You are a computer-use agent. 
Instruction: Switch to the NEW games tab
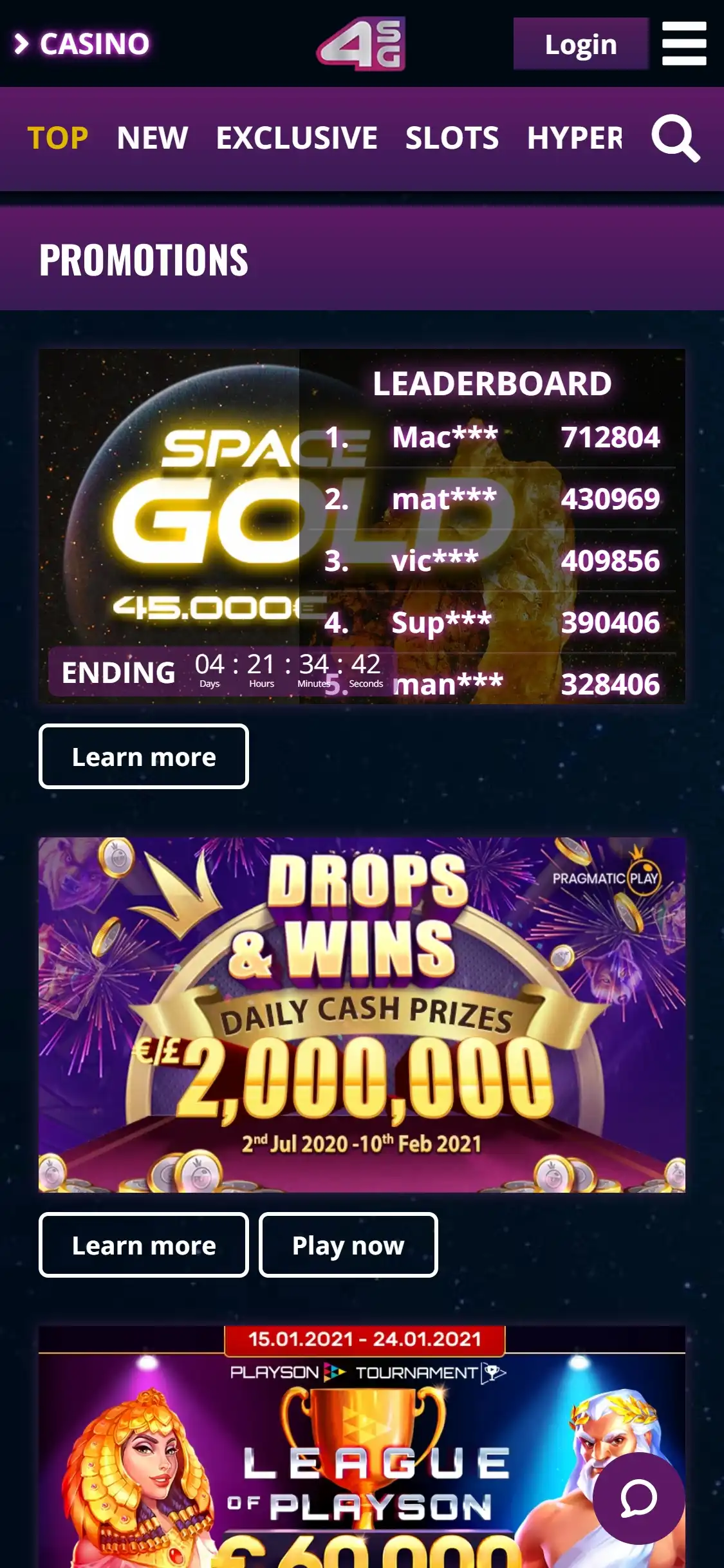(153, 138)
